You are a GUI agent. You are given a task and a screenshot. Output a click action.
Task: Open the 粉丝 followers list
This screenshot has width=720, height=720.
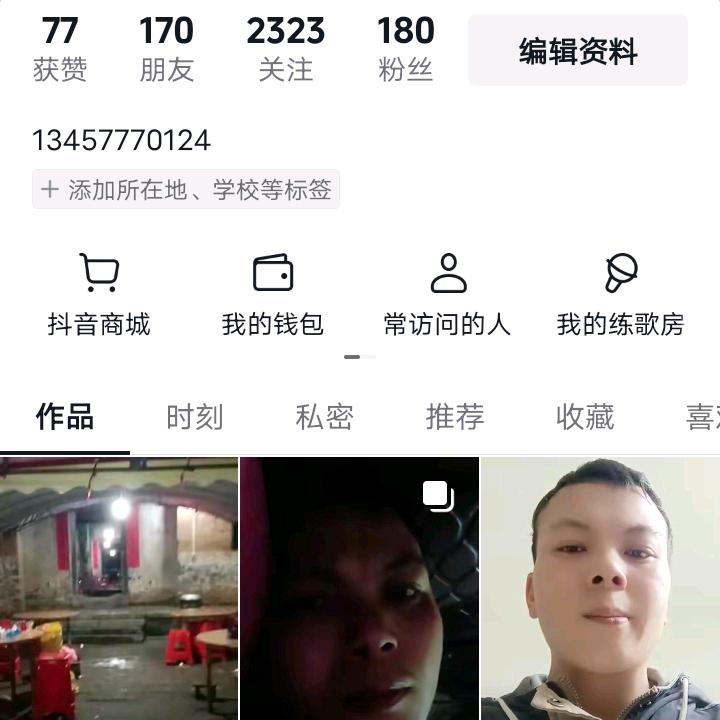click(x=405, y=48)
